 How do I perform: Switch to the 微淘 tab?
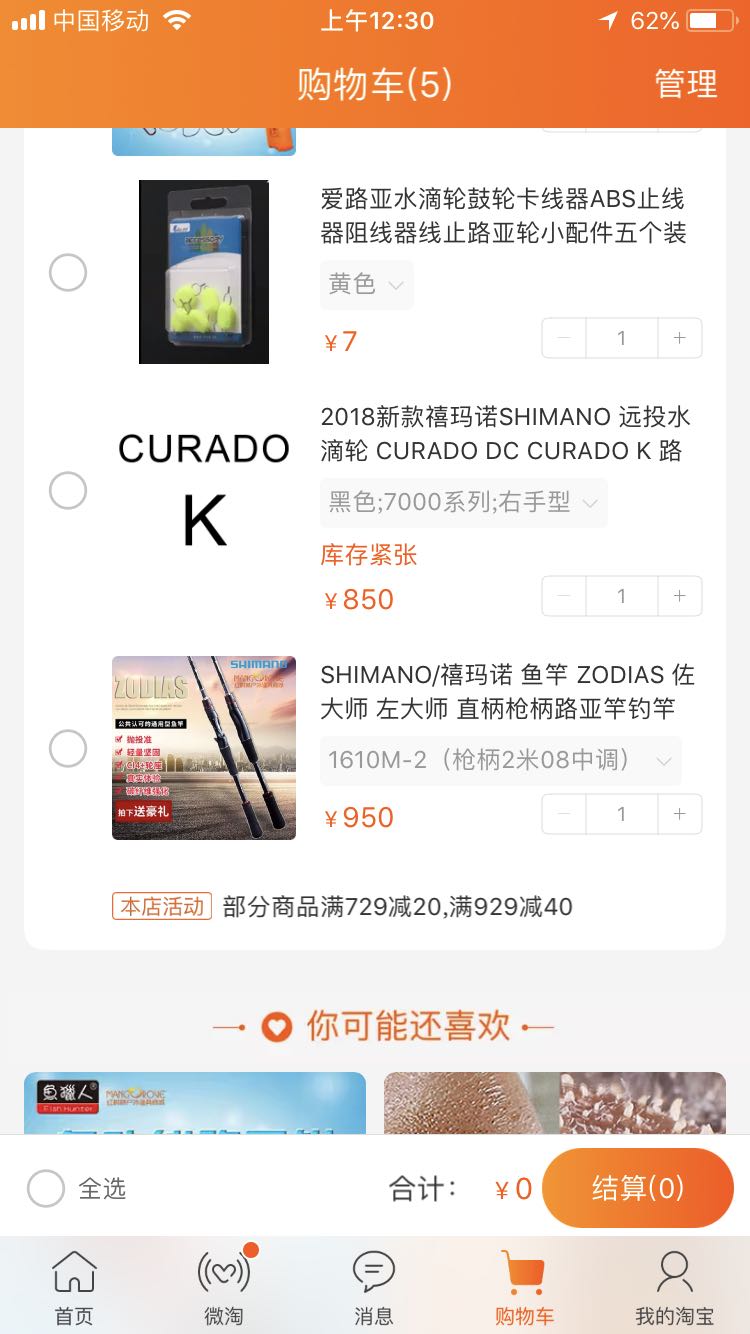pos(224,1288)
